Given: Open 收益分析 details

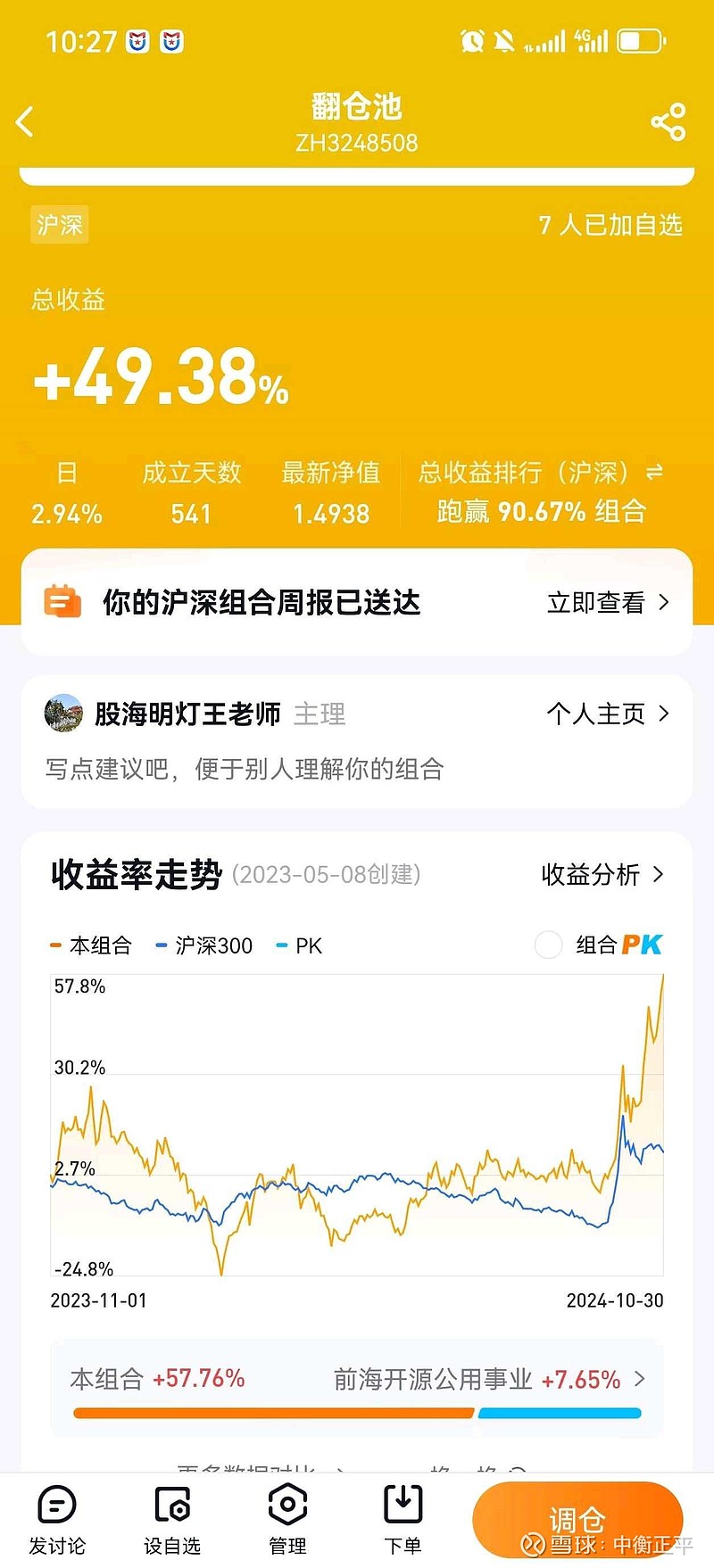Looking at the screenshot, I should (602, 874).
